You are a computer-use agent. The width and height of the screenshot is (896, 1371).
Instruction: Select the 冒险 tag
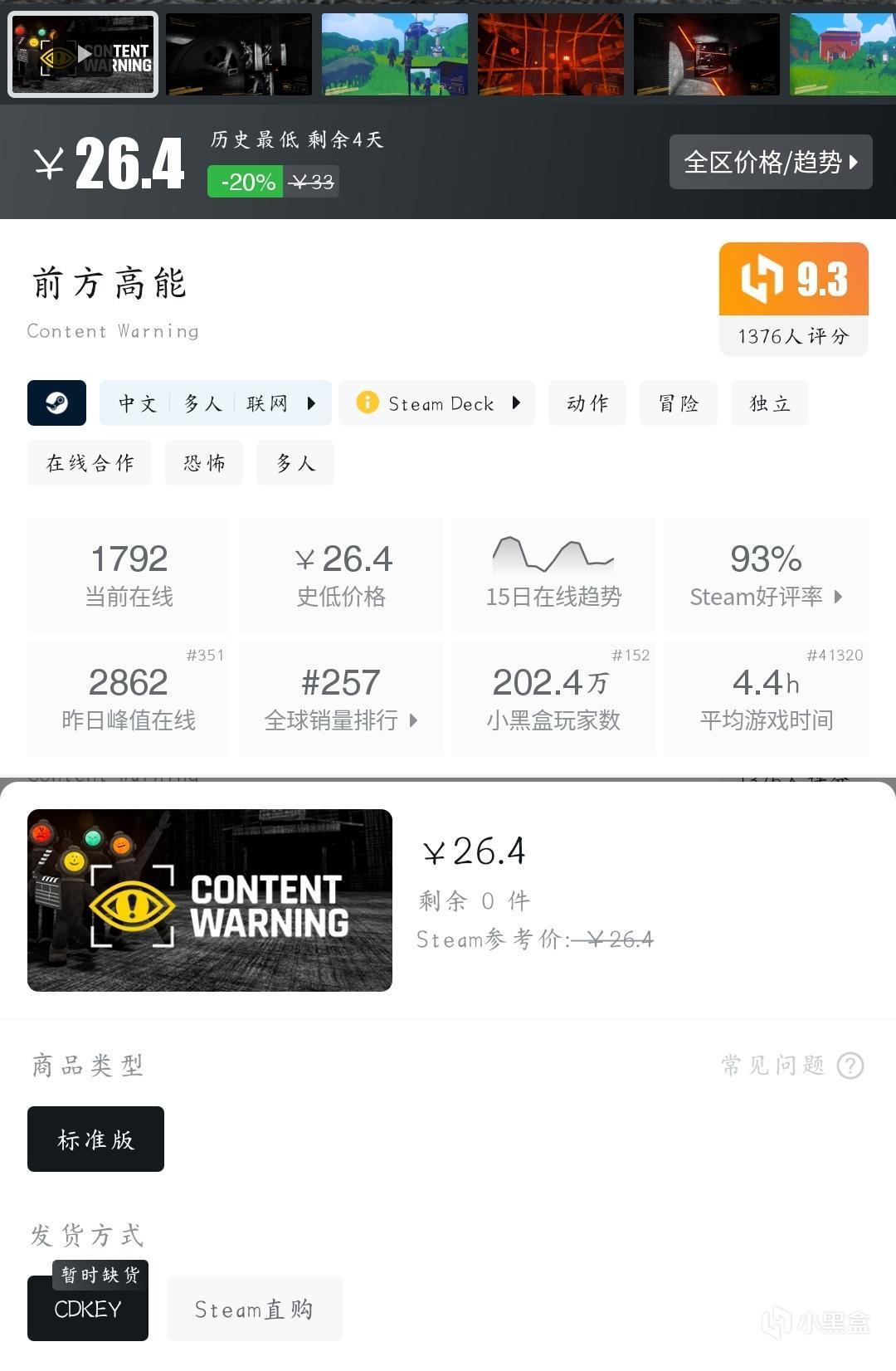[x=679, y=403]
